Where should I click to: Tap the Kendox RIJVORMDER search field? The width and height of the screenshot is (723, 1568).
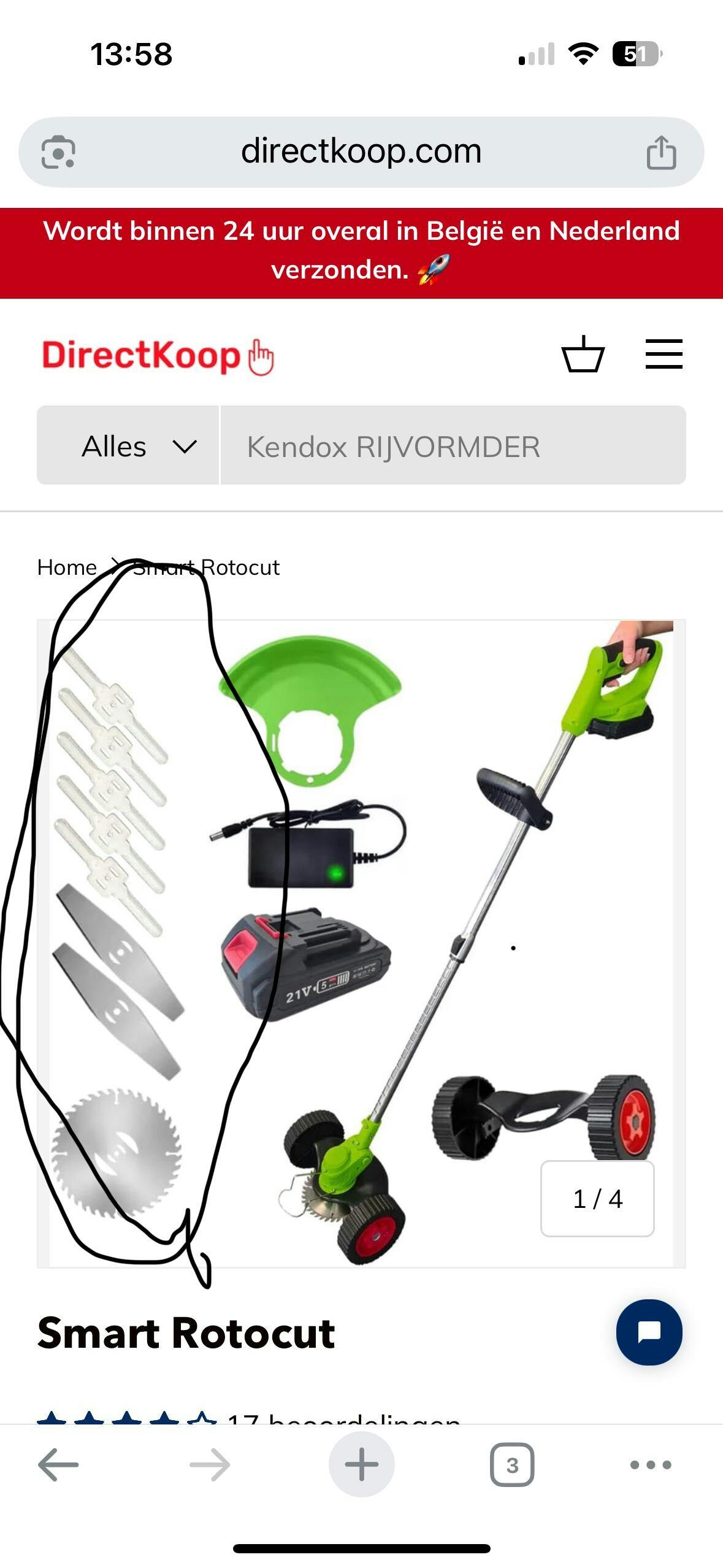(453, 445)
